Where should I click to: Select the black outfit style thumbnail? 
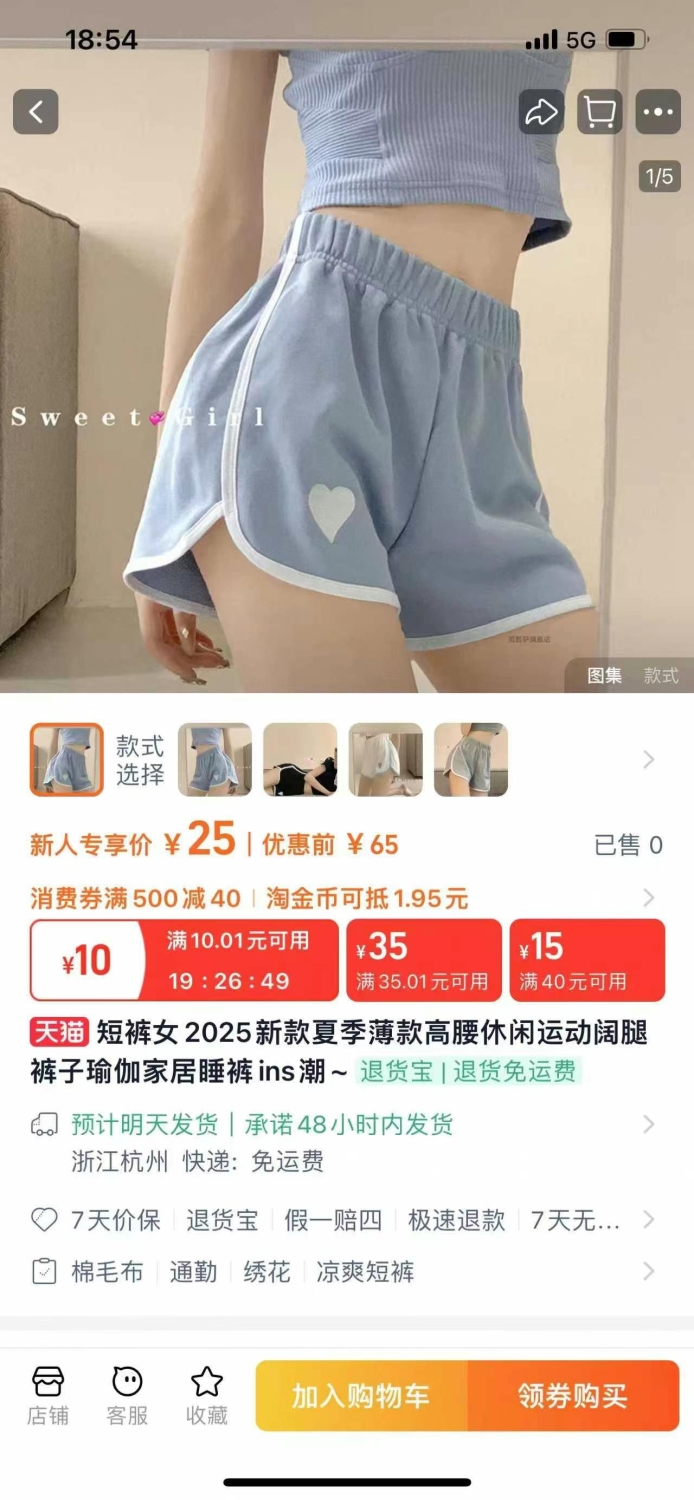[300, 760]
